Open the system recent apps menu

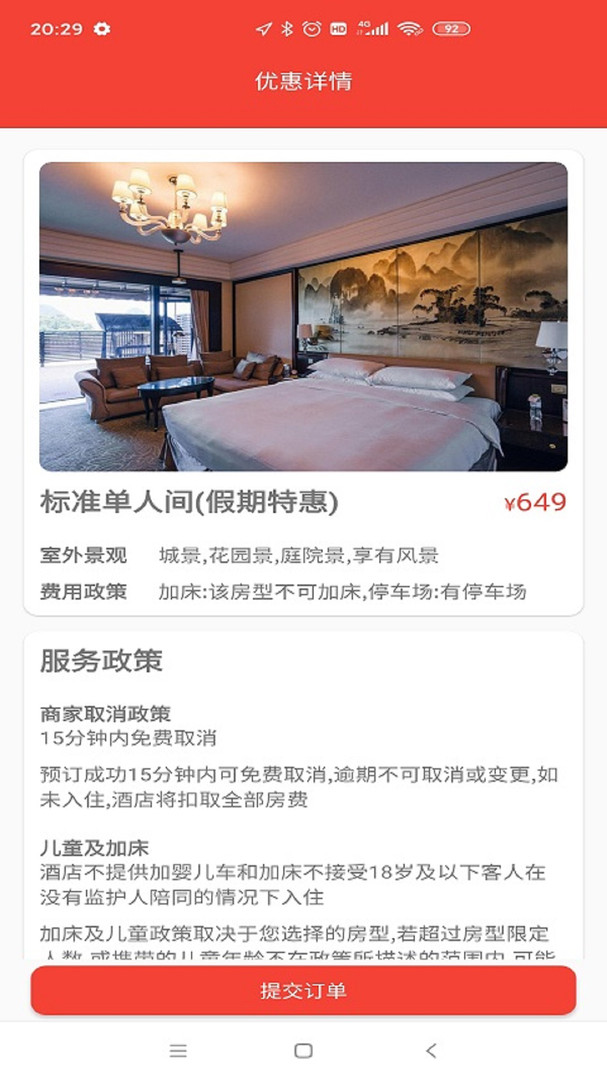pyautogui.click(x=178, y=1050)
